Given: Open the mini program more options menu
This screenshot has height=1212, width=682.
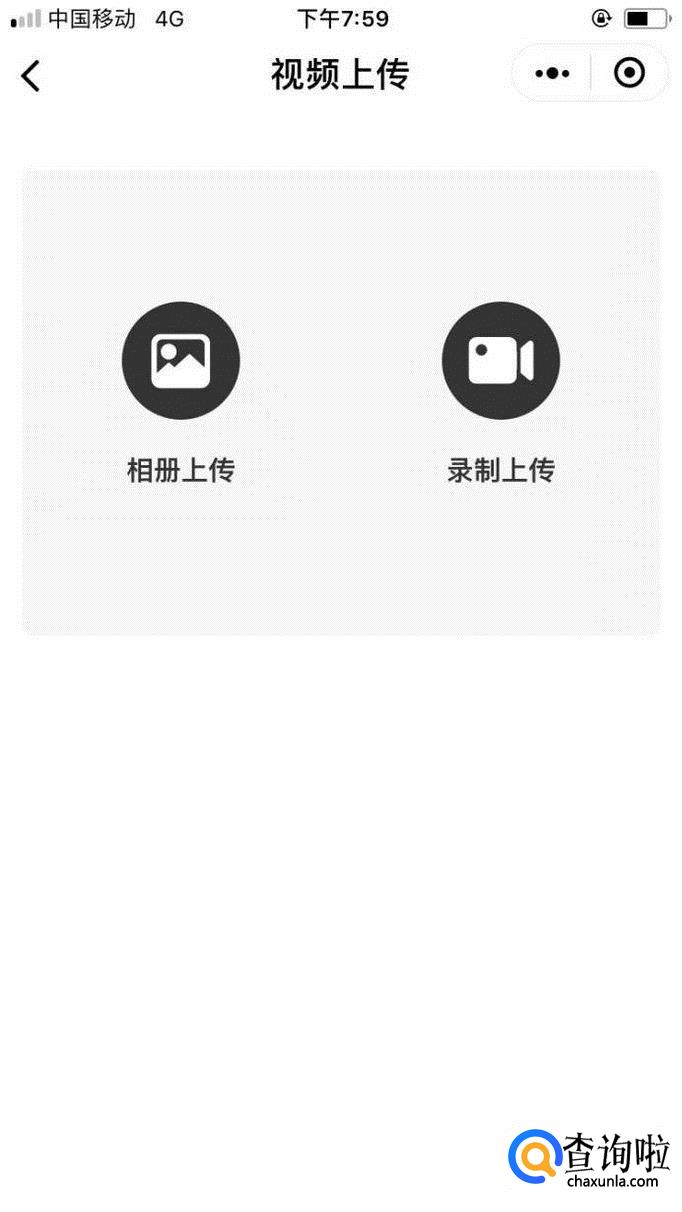Looking at the screenshot, I should 552,73.
